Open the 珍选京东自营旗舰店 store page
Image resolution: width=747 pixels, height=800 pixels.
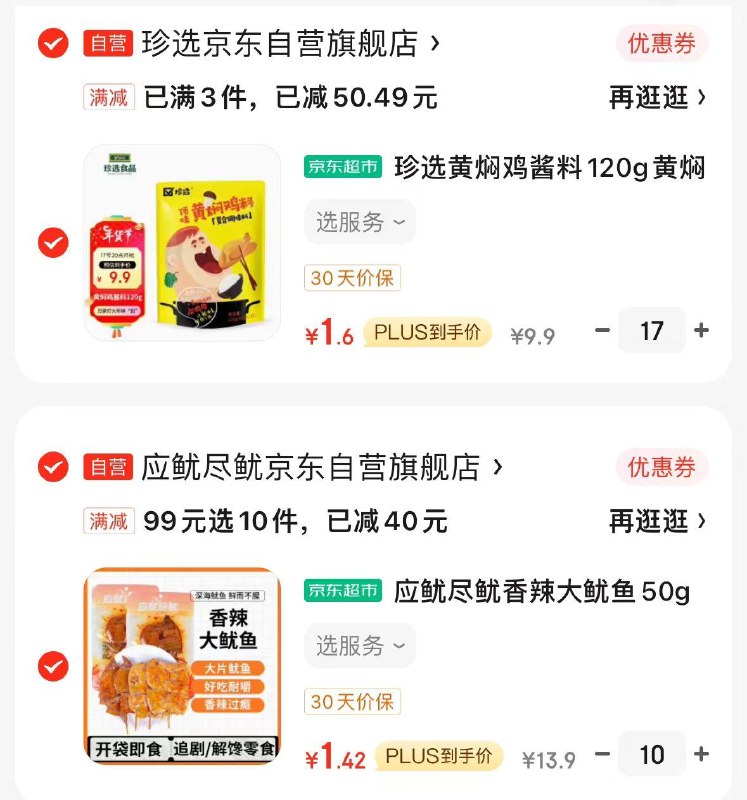[x=290, y=44]
